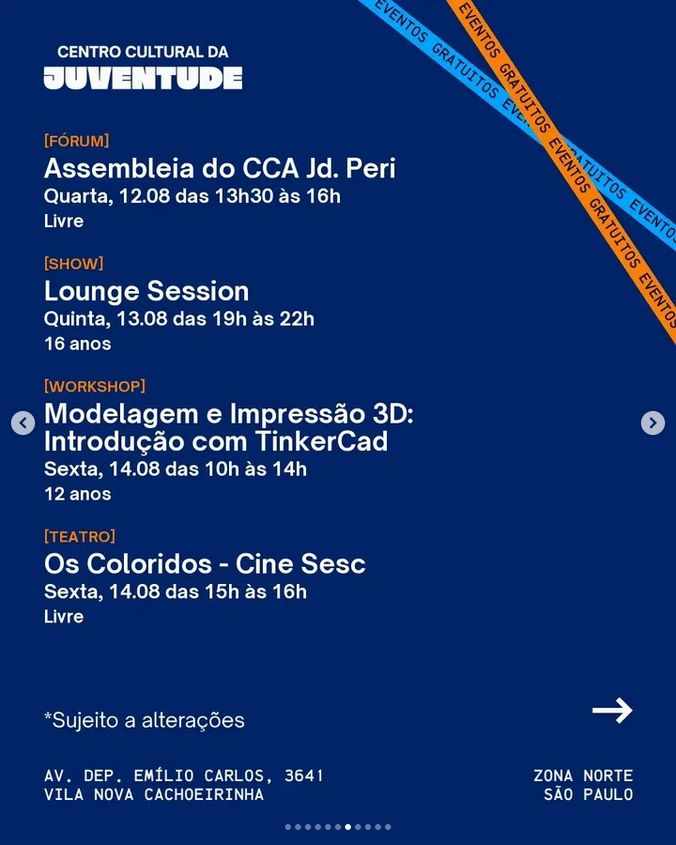Go to the next carousel slide
The width and height of the screenshot is (676, 845).
point(652,423)
